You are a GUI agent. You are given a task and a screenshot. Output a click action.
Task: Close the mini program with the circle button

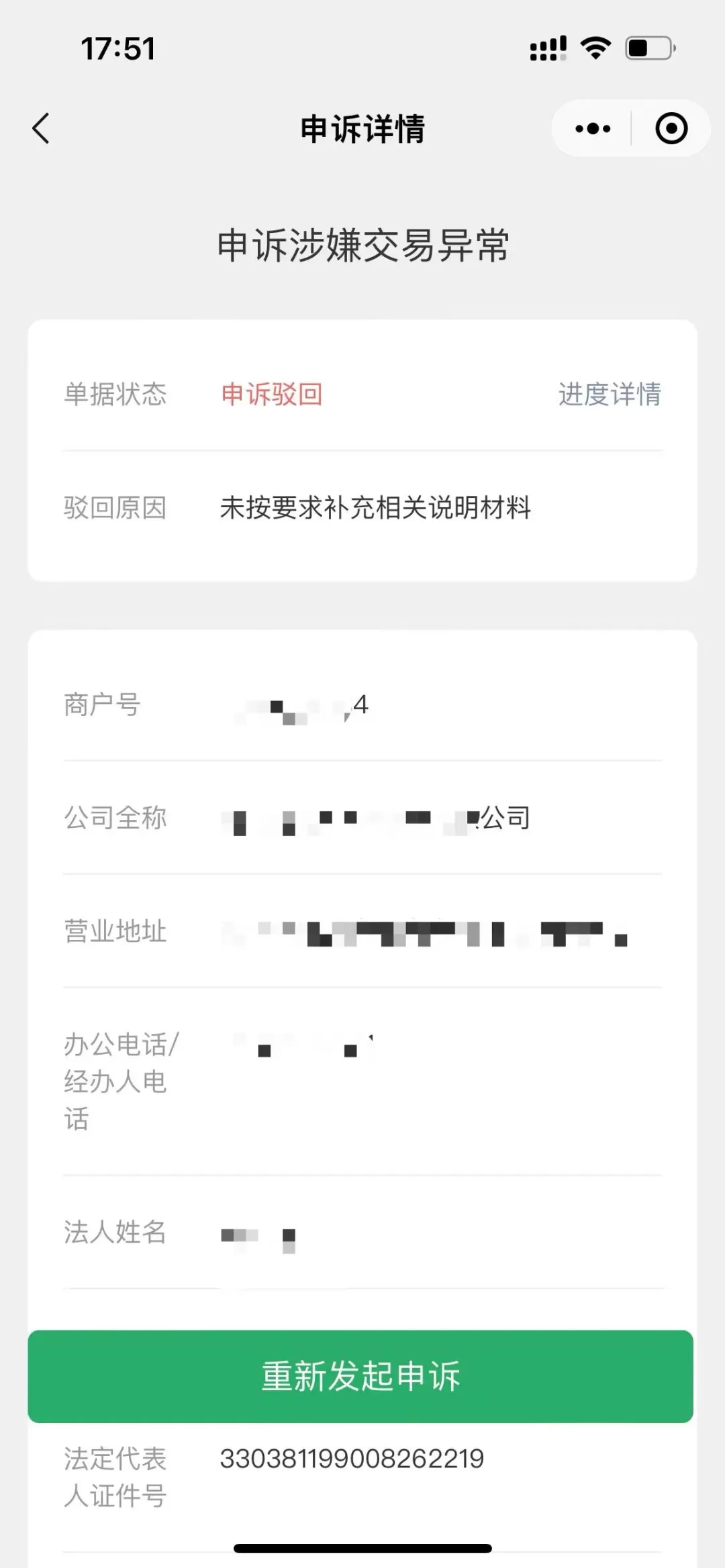click(x=671, y=128)
